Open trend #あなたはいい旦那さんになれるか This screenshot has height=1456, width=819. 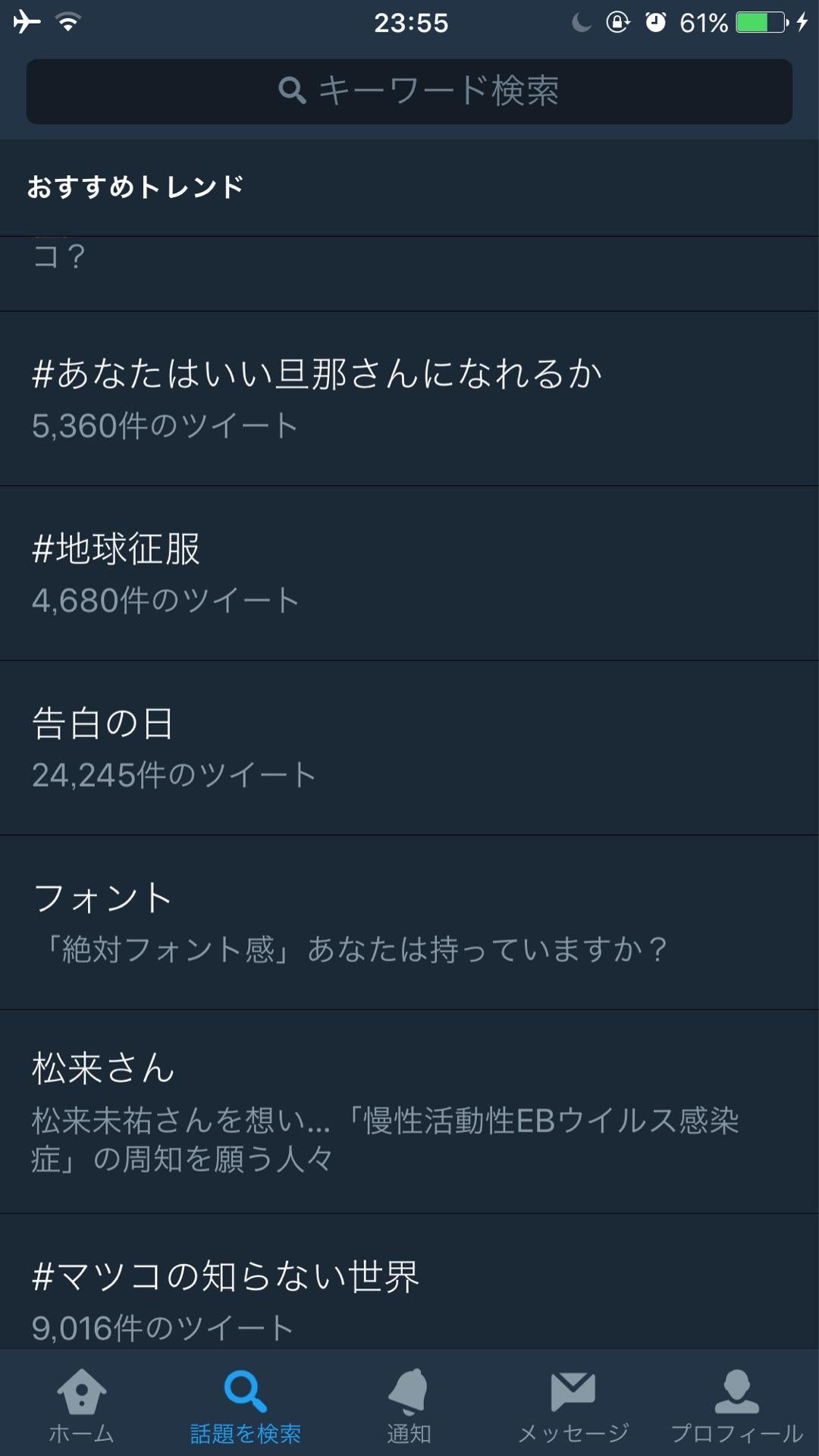coord(409,399)
